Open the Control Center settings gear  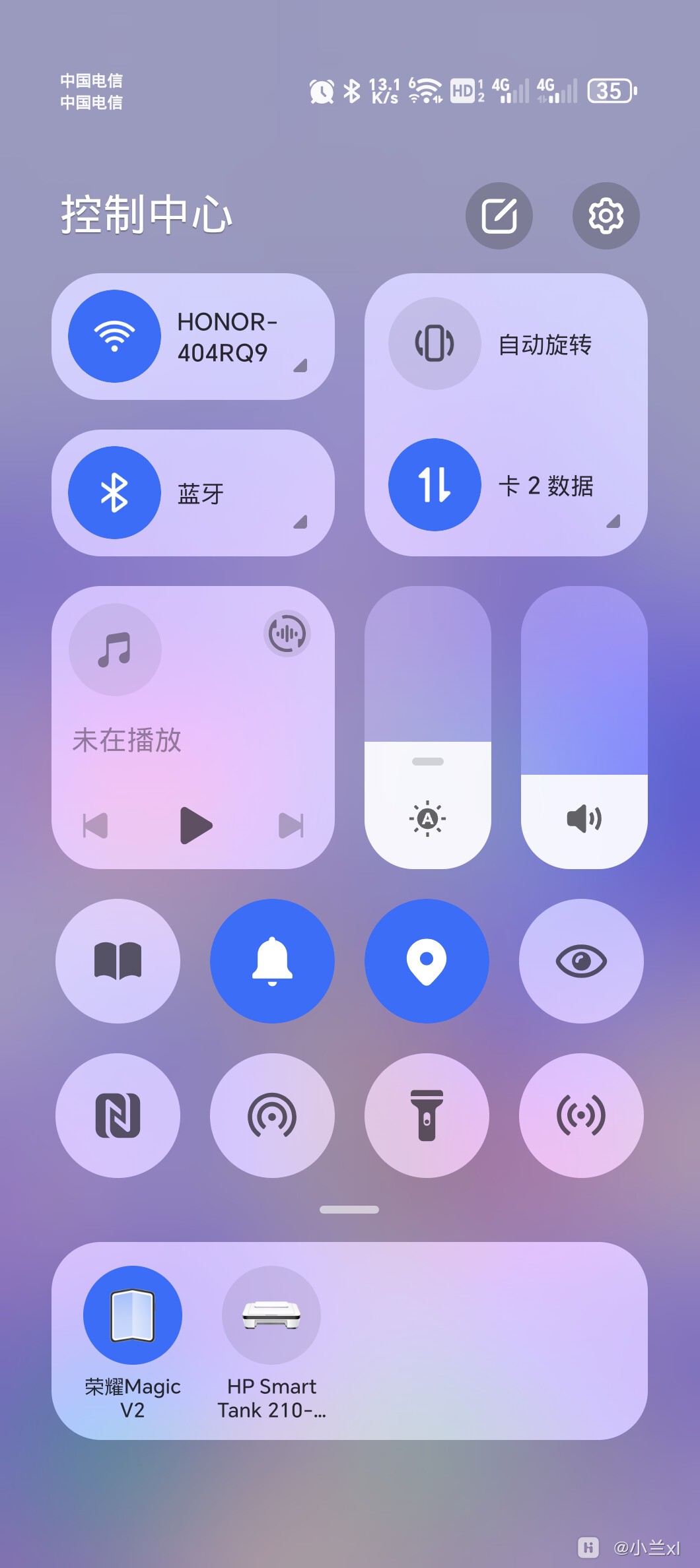coord(606,216)
